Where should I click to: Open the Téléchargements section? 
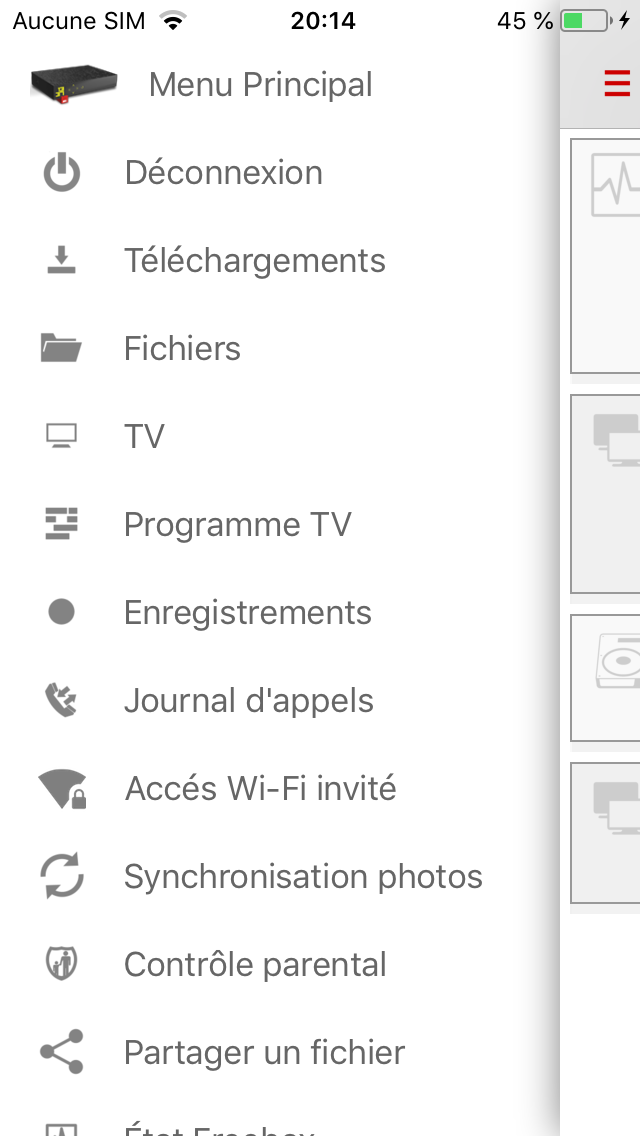click(x=254, y=261)
